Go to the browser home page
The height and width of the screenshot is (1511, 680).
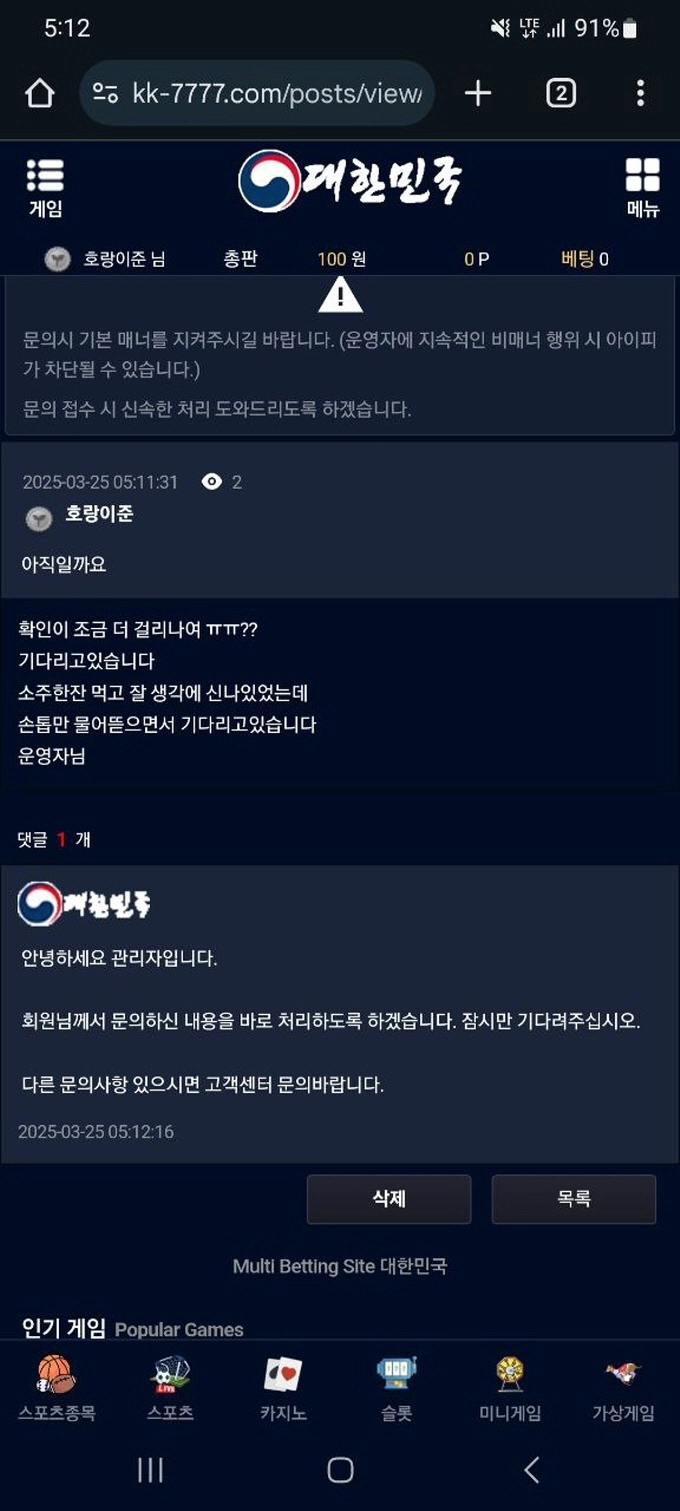(x=39, y=94)
